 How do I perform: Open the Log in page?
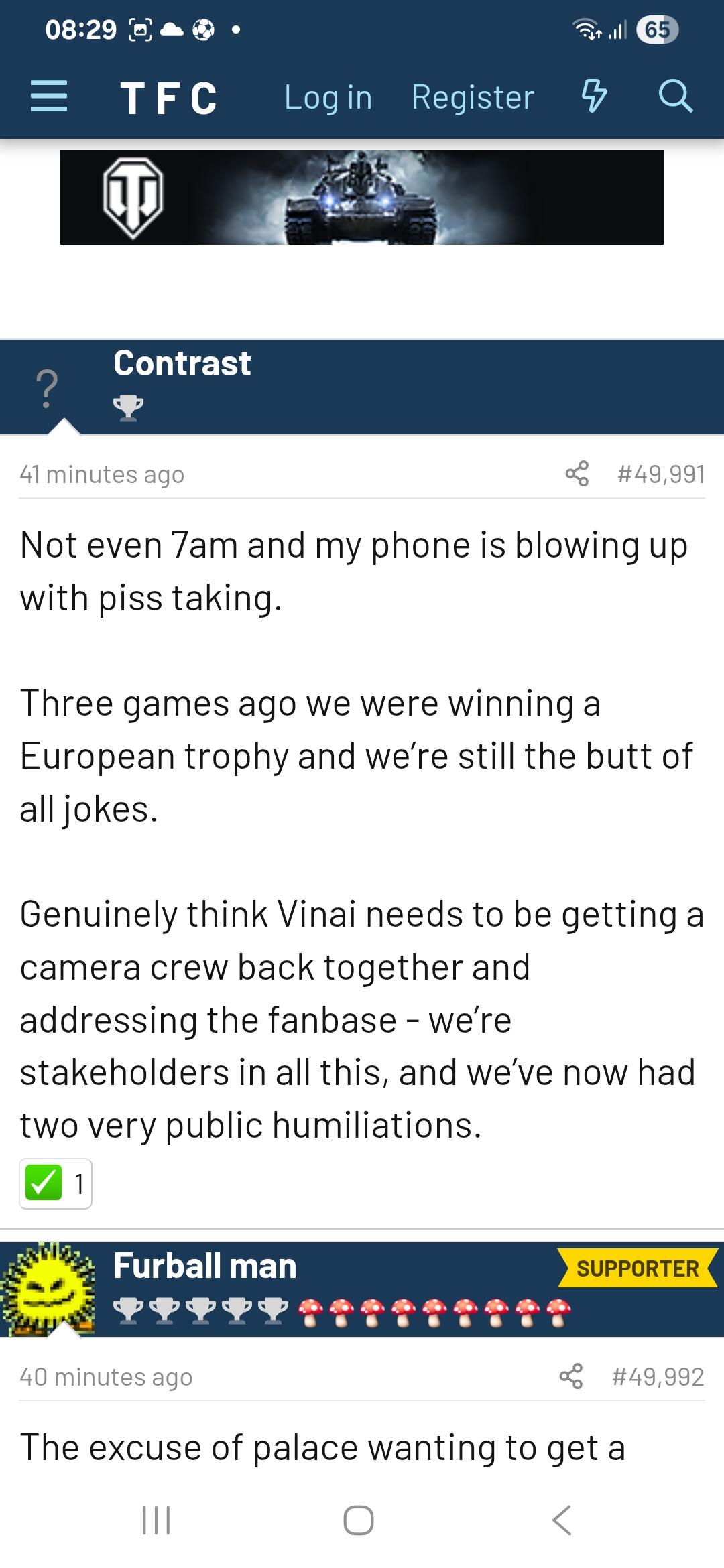tap(328, 97)
